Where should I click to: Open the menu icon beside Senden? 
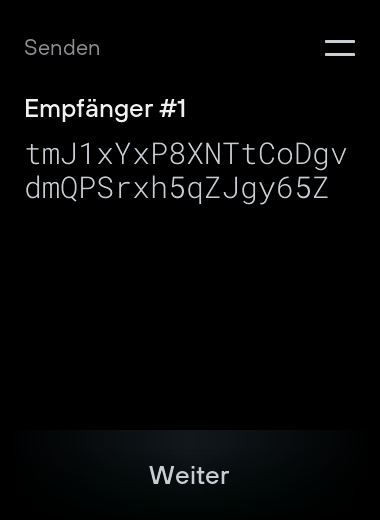[340, 48]
